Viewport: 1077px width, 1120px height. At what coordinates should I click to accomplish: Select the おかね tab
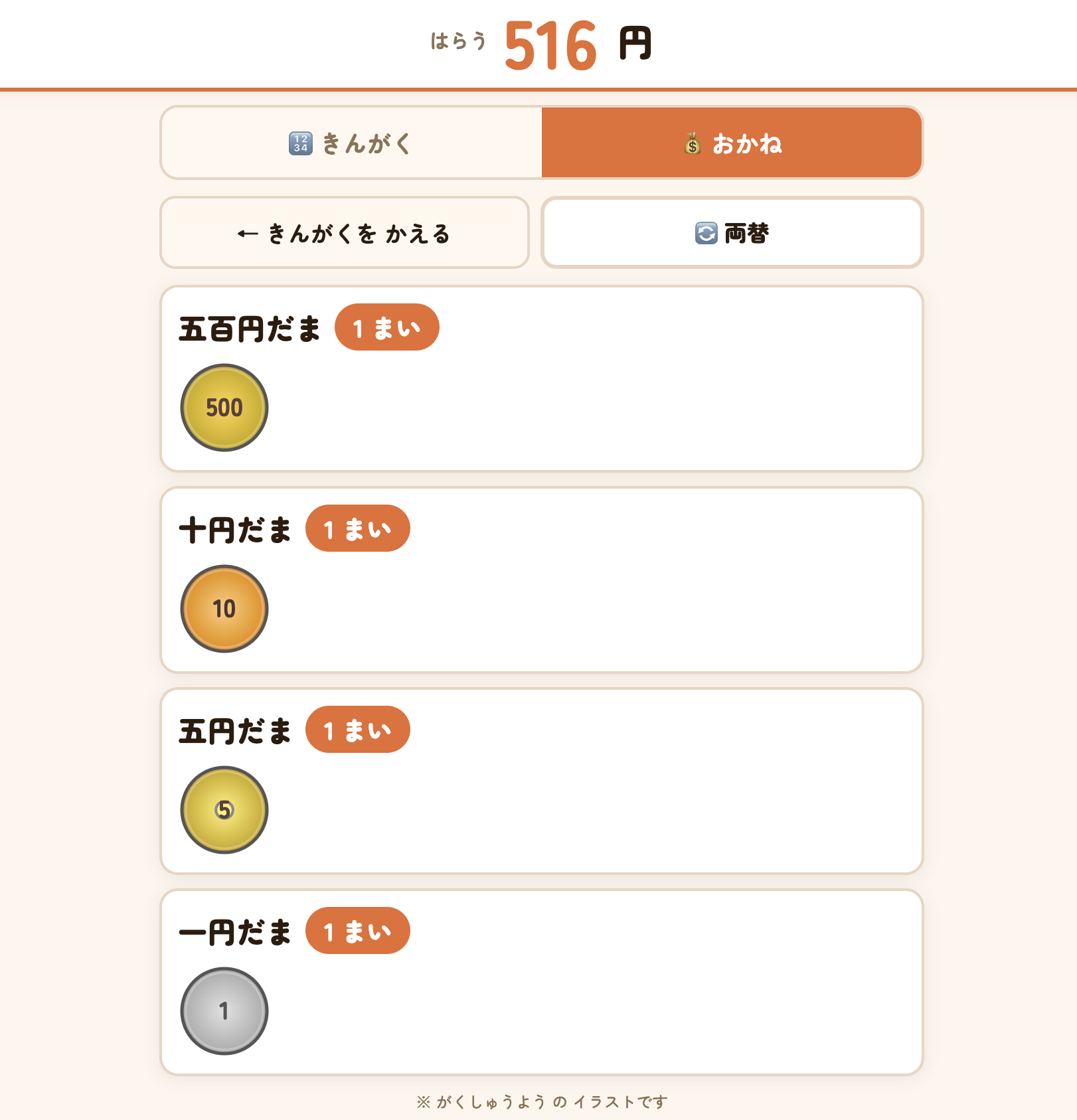pyautogui.click(x=732, y=143)
